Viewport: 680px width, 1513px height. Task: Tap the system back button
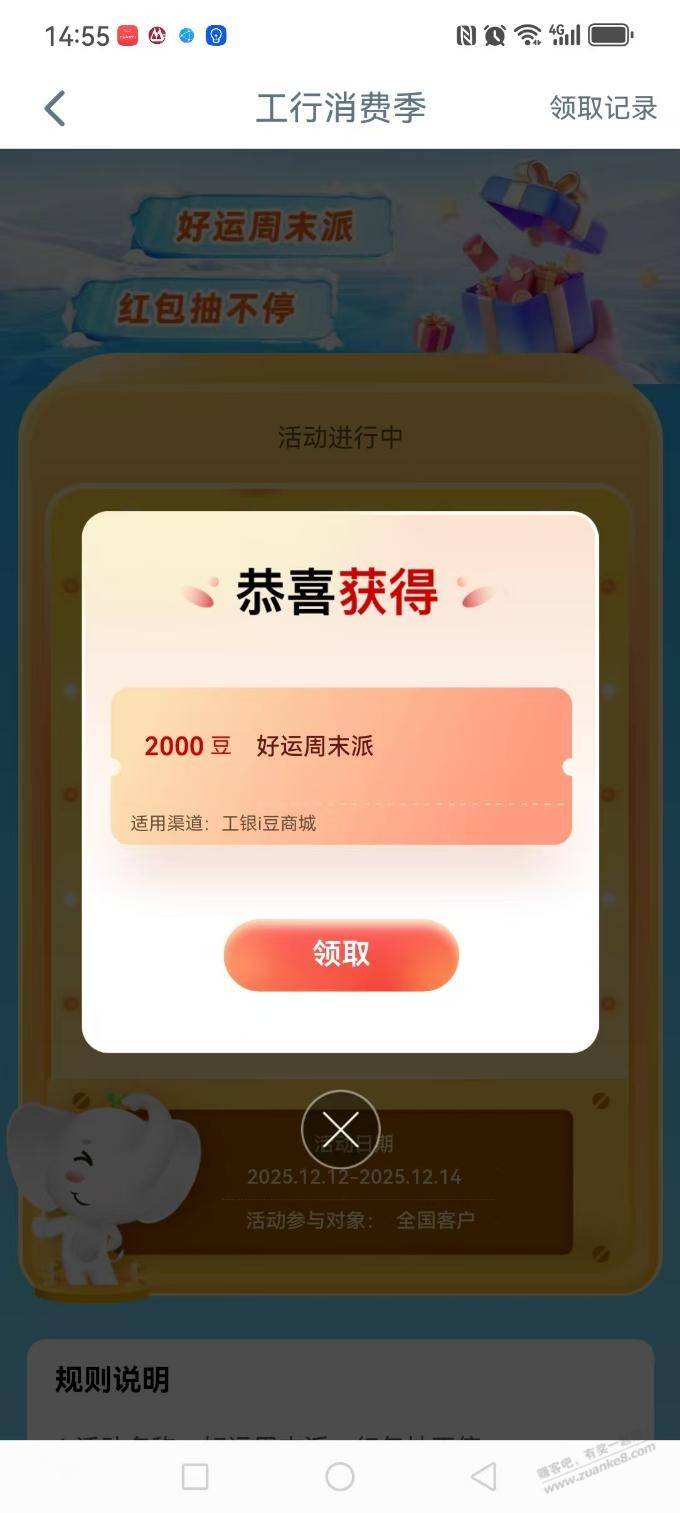point(484,1476)
